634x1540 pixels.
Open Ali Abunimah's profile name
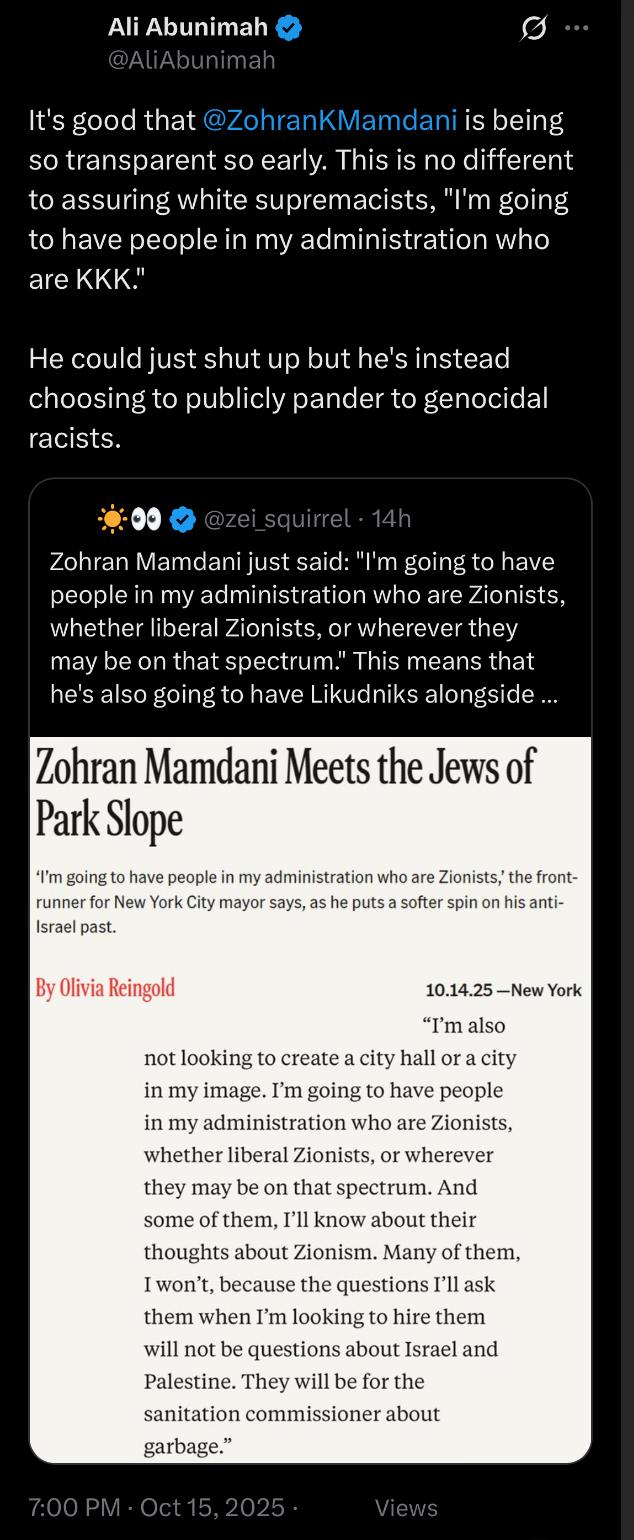click(188, 30)
